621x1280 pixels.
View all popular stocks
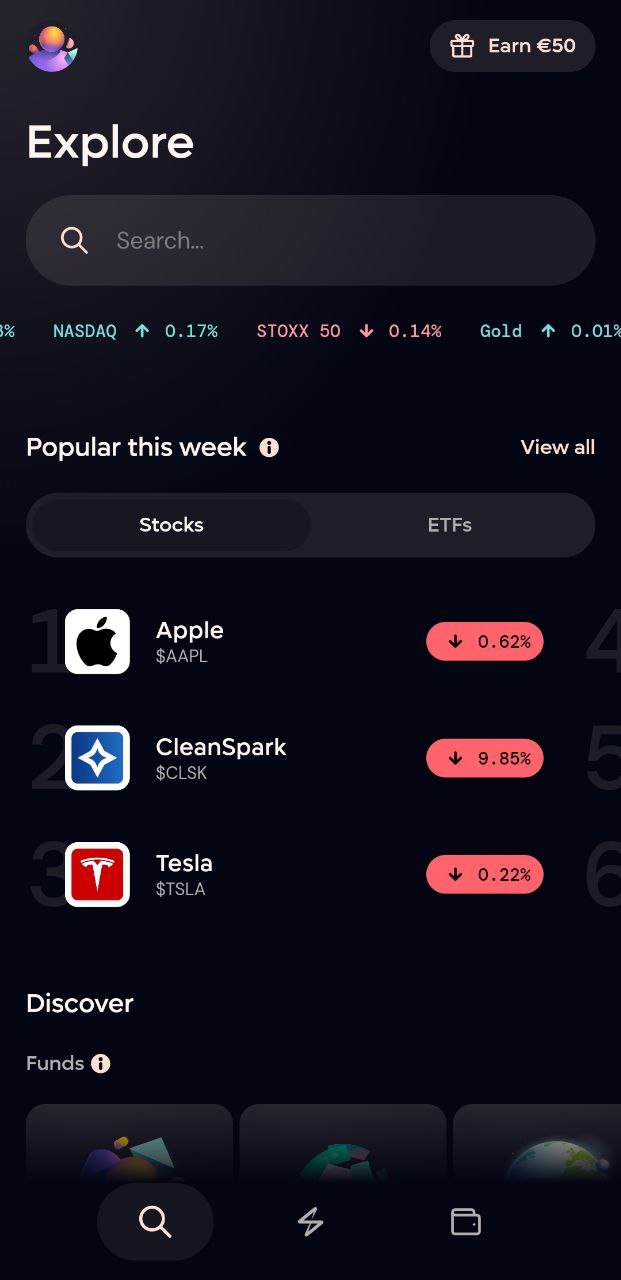[557, 447]
